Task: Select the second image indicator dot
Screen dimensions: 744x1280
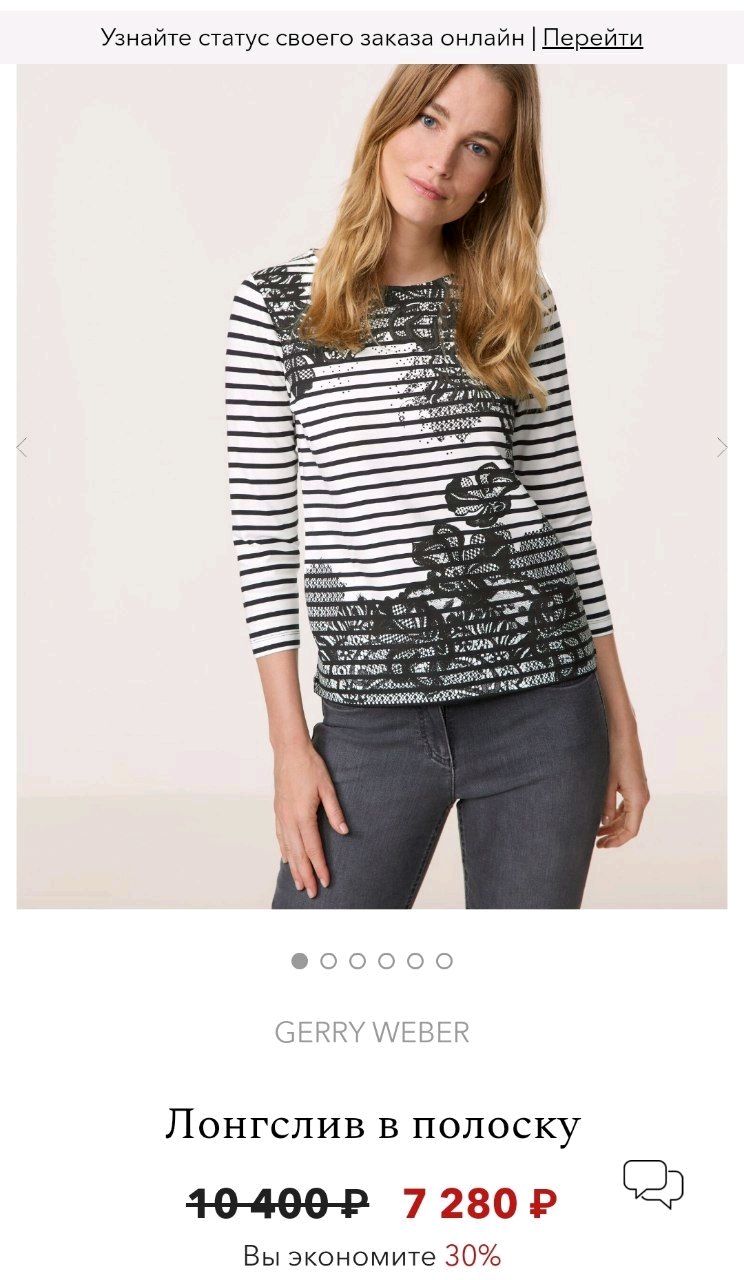Action: pyautogui.click(x=328, y=961)
